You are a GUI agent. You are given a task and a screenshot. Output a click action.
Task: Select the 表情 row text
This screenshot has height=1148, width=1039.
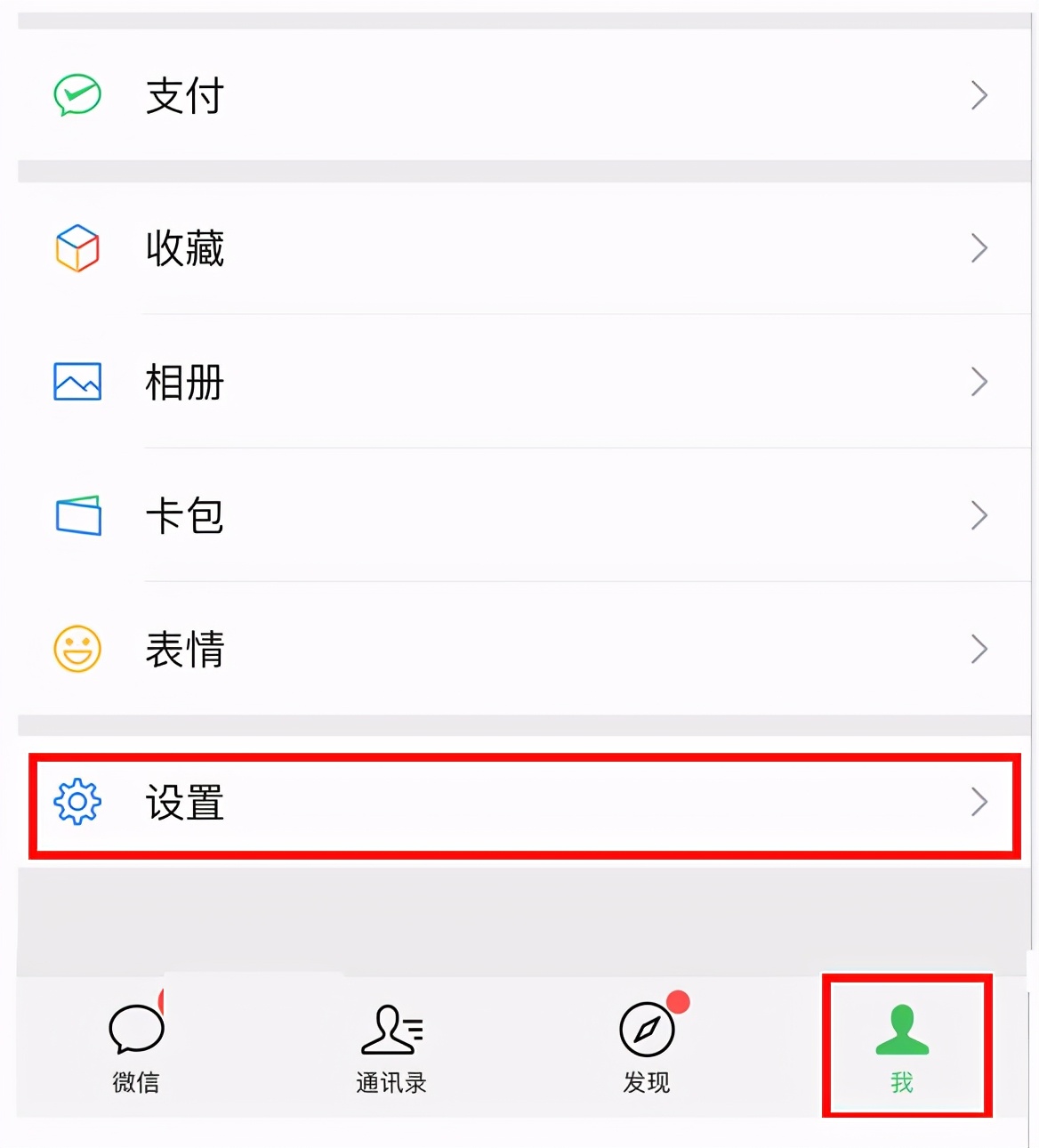coord(186,649)
